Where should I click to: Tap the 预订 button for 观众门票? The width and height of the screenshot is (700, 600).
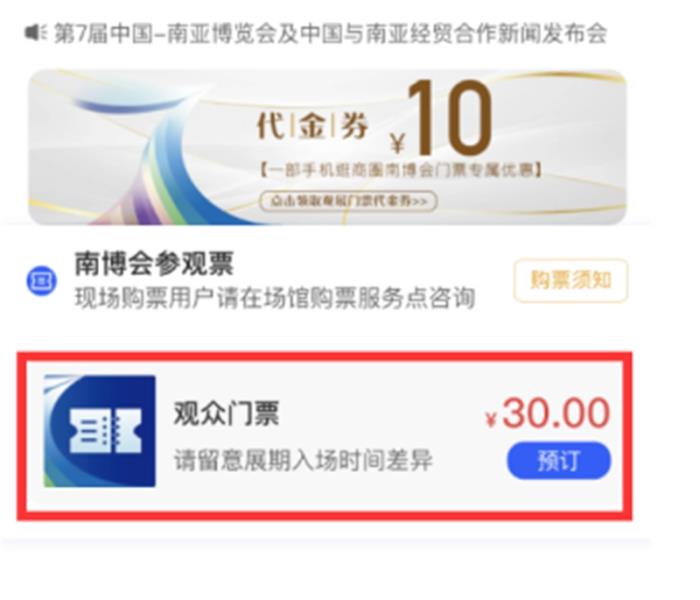click(558, 461)
